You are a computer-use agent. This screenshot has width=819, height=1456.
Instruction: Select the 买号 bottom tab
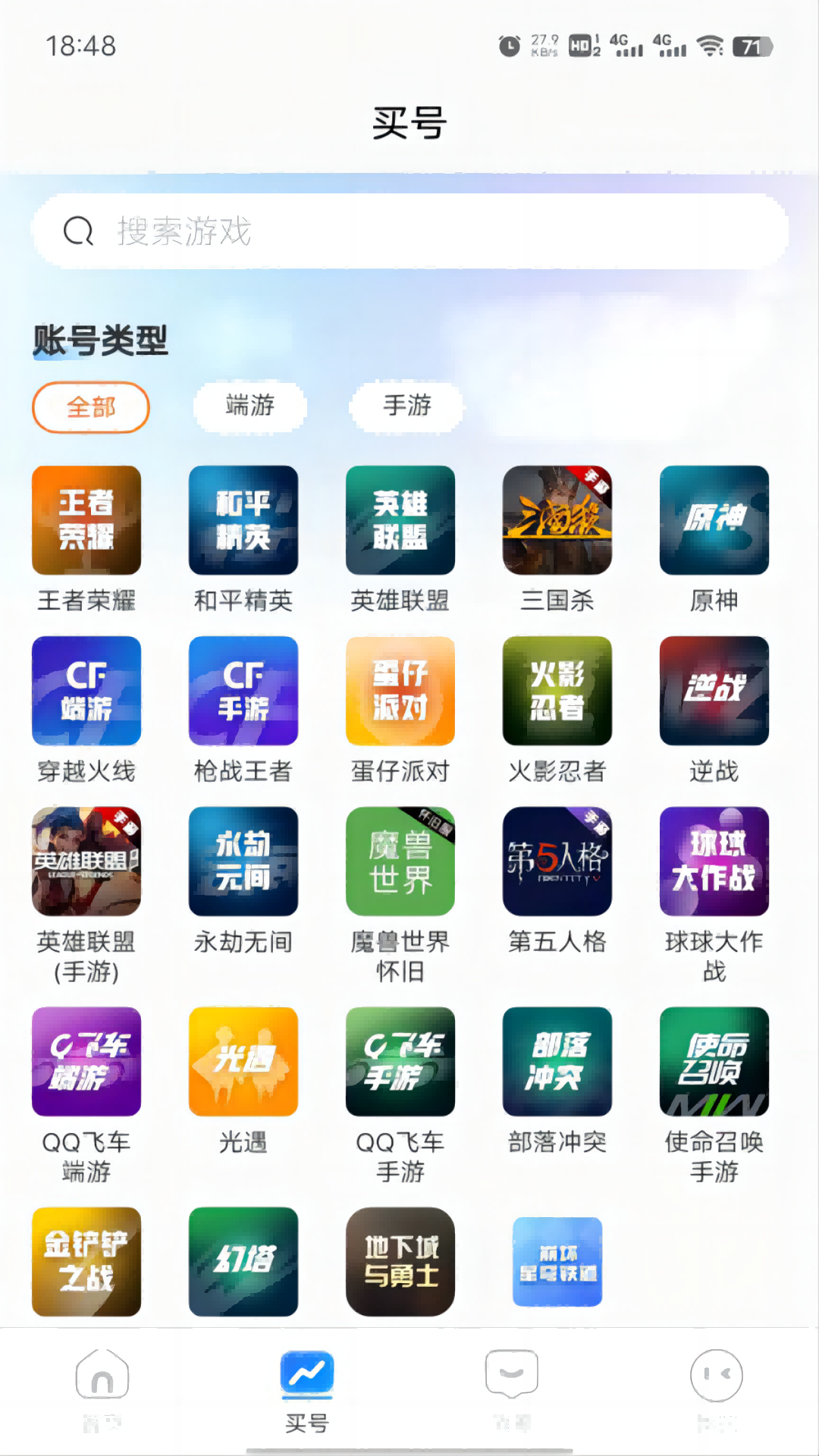pos(307,1395)
